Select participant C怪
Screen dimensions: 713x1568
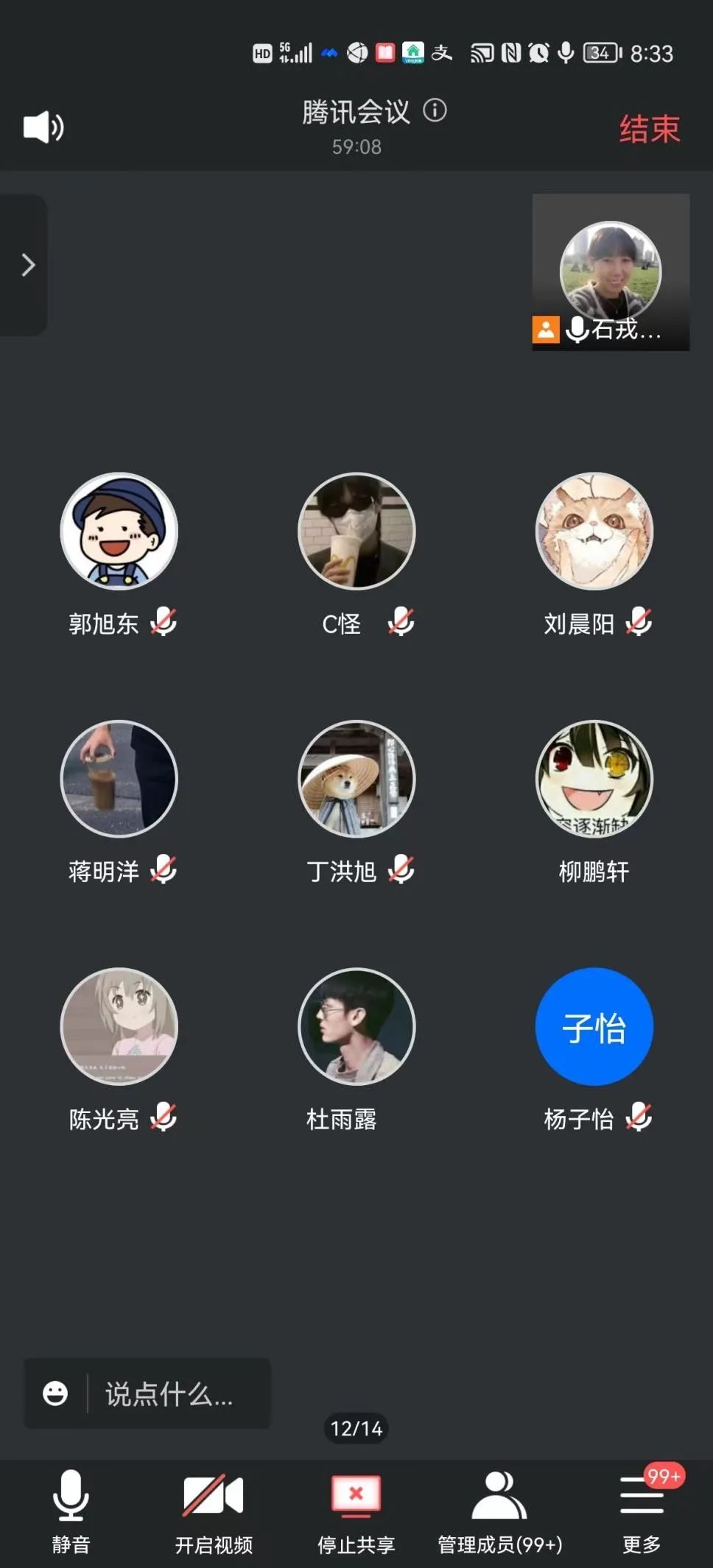tap(356, 532)
